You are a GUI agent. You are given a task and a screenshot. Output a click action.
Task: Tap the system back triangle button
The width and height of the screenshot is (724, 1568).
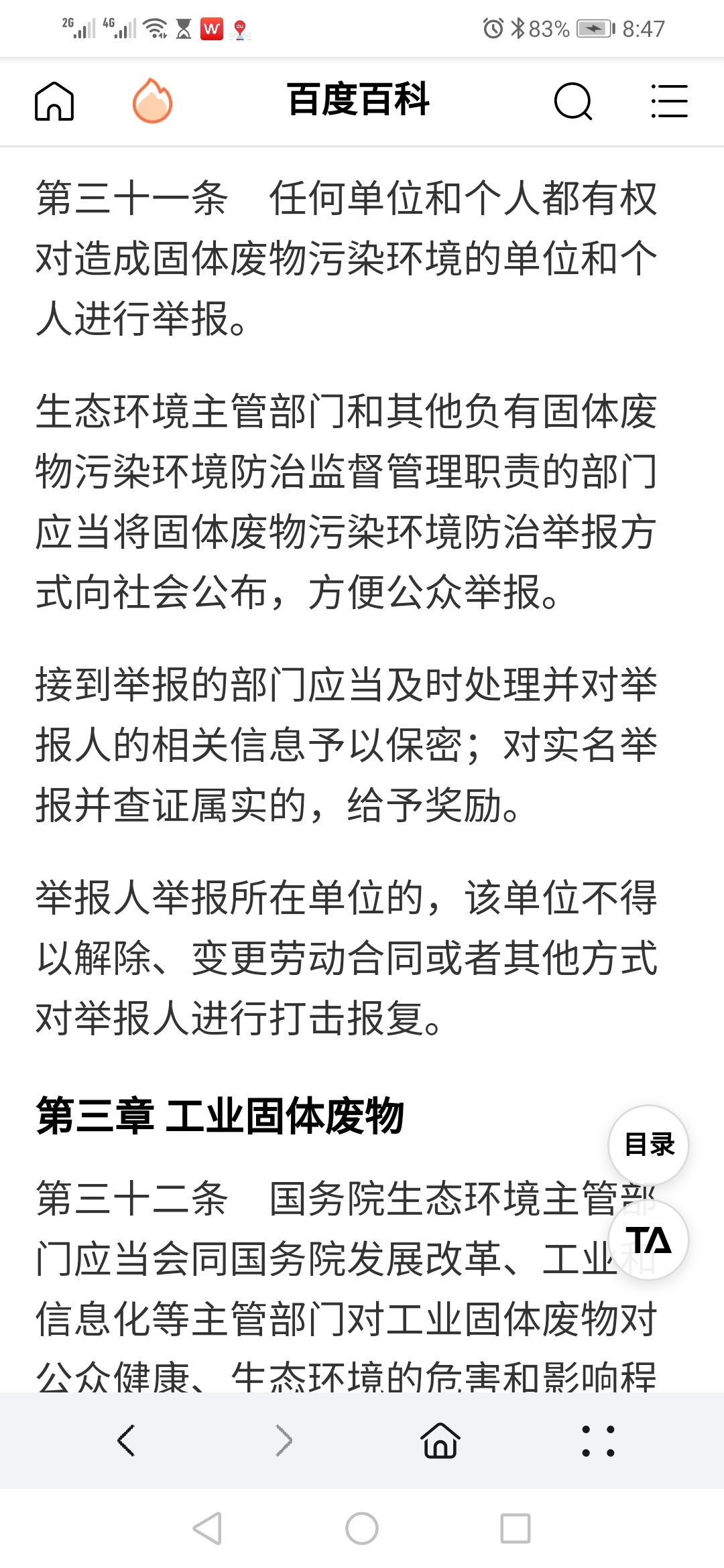coord(207,1528)
